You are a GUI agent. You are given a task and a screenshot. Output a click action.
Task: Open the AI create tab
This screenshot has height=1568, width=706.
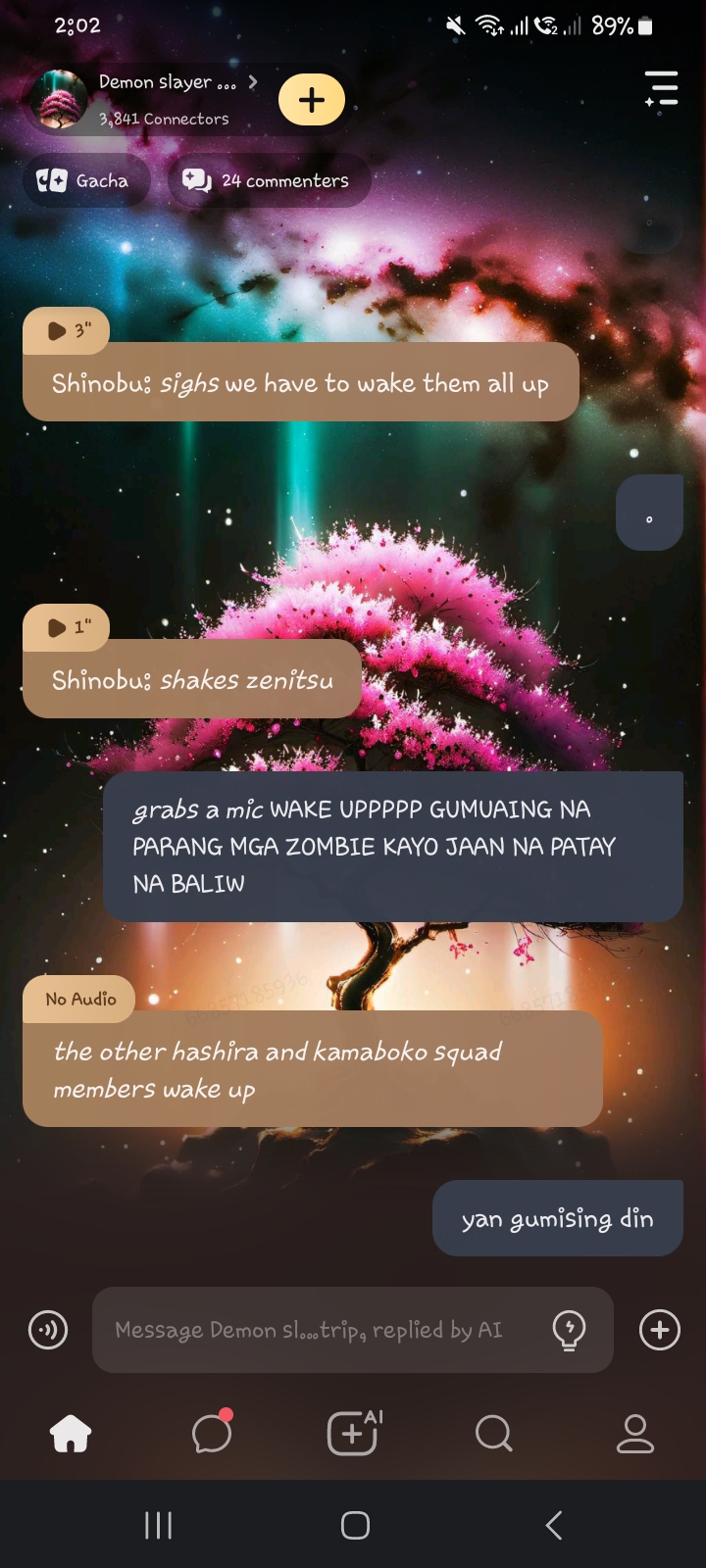353,1435
